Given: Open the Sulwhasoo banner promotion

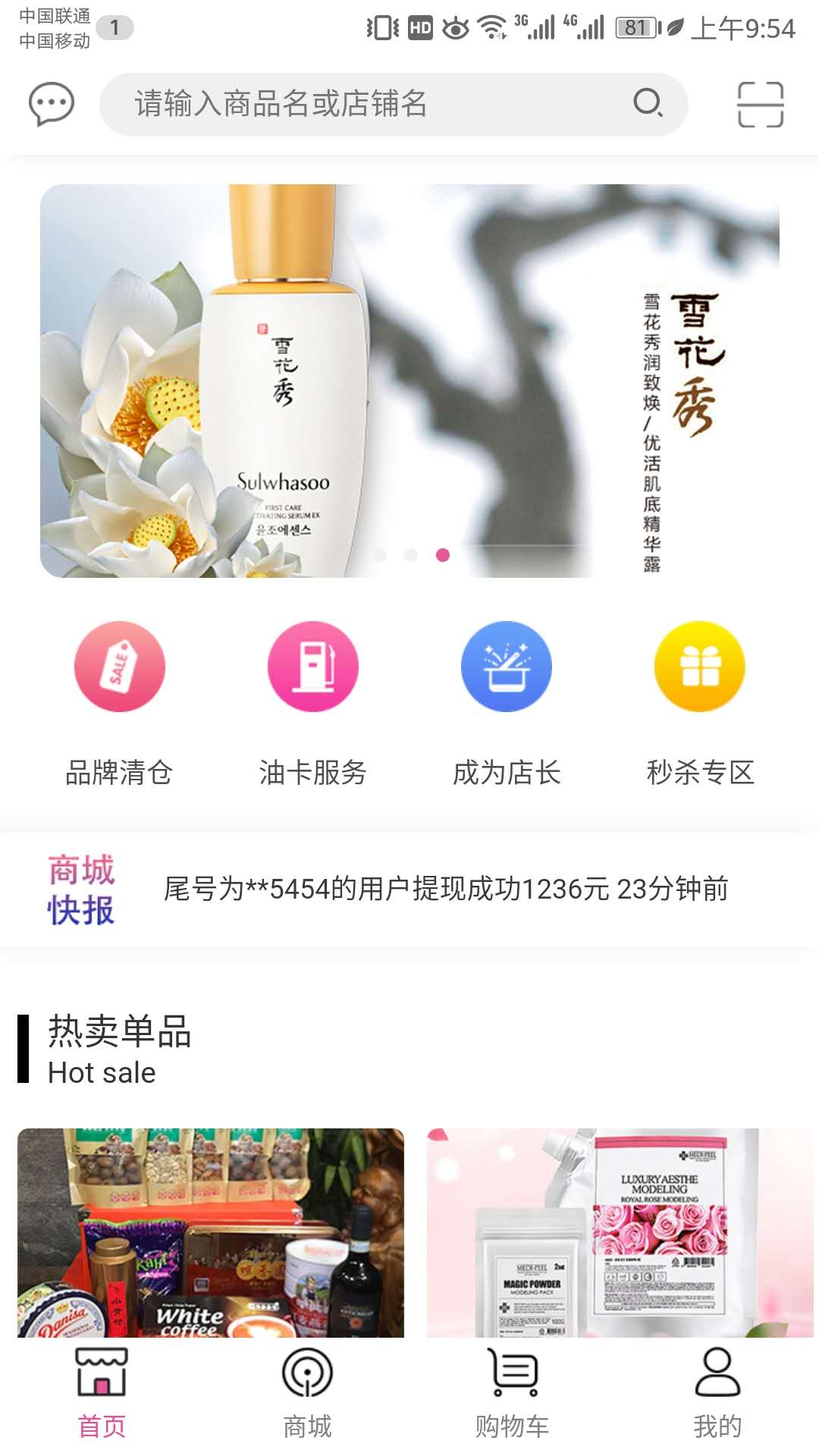Looking at the screenshot, I should coord(409,381).
